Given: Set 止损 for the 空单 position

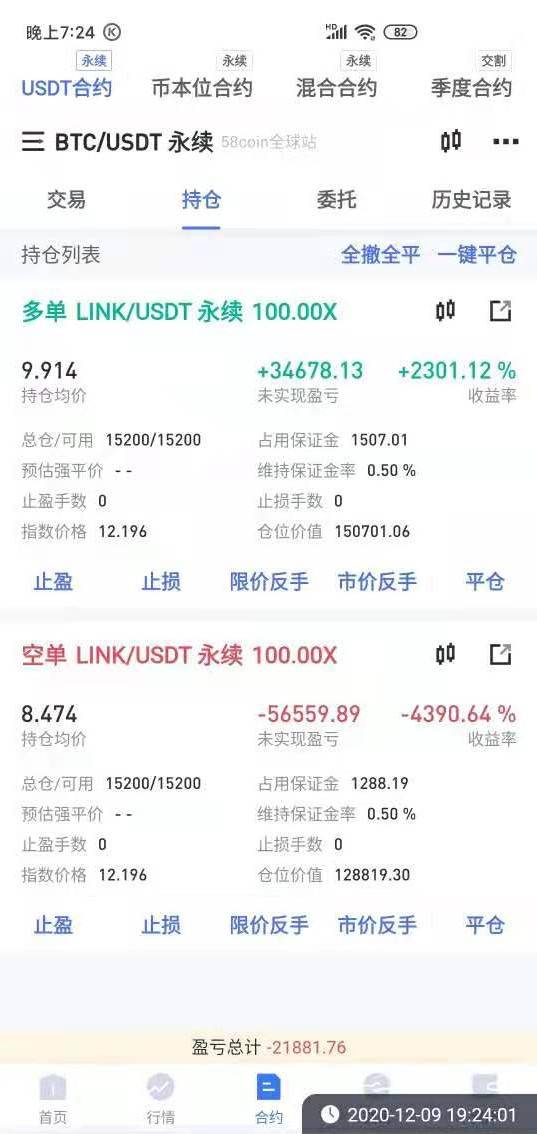Looking at the screenshot, I should (161, 924).
